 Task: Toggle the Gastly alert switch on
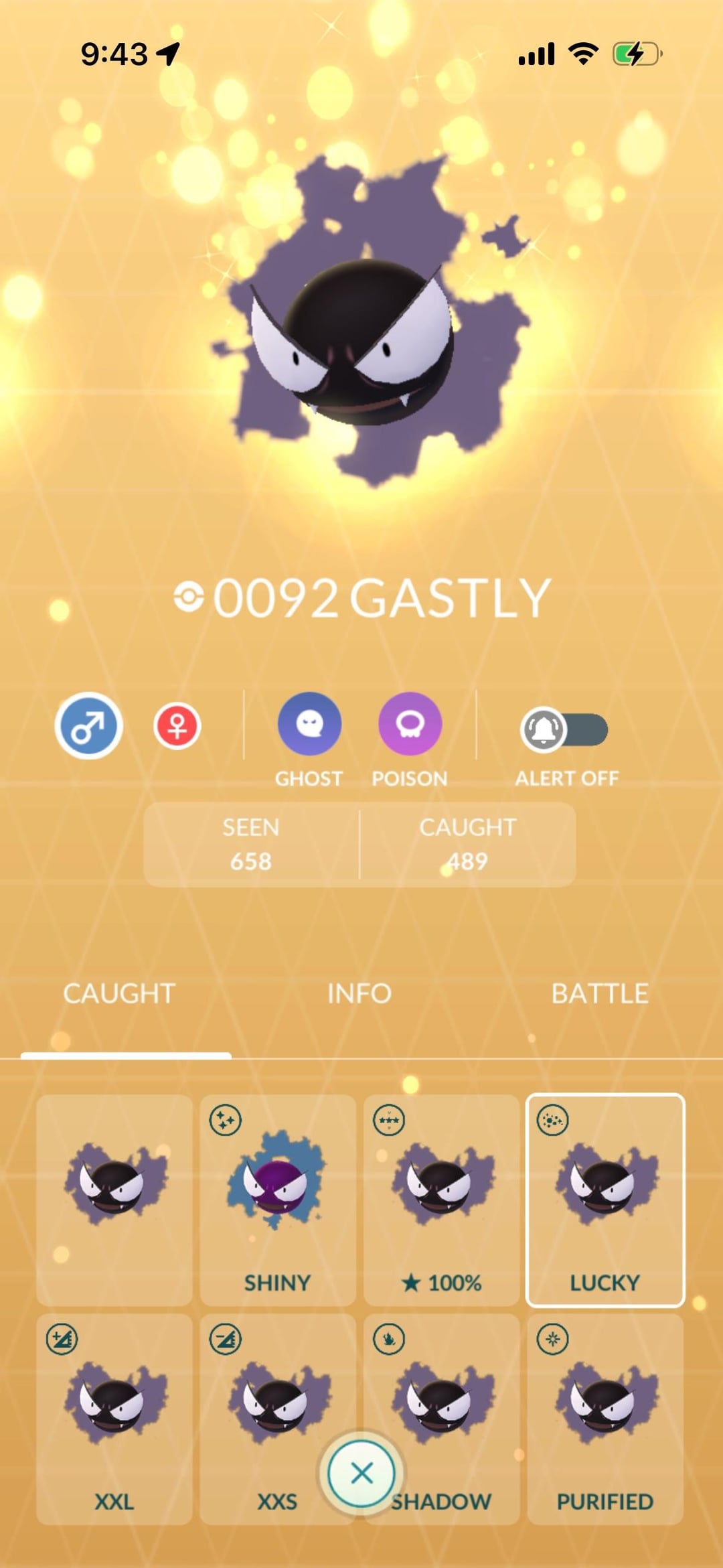click(565, 729)
